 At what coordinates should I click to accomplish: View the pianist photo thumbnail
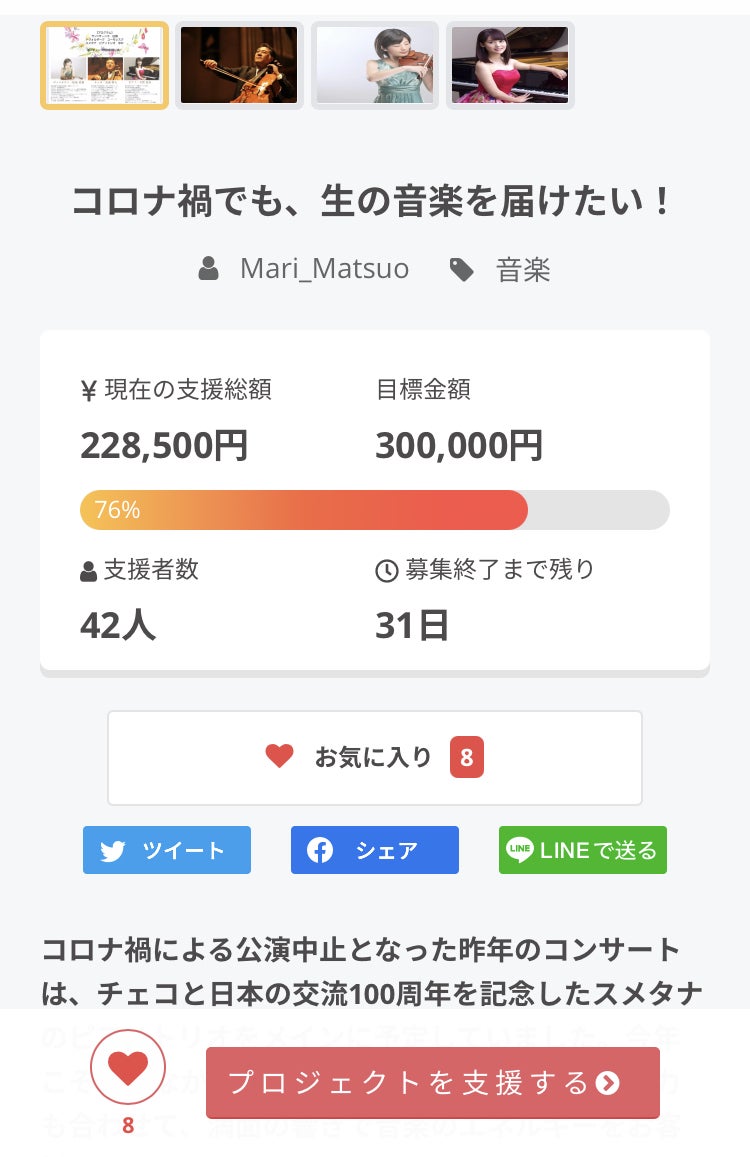510,65
